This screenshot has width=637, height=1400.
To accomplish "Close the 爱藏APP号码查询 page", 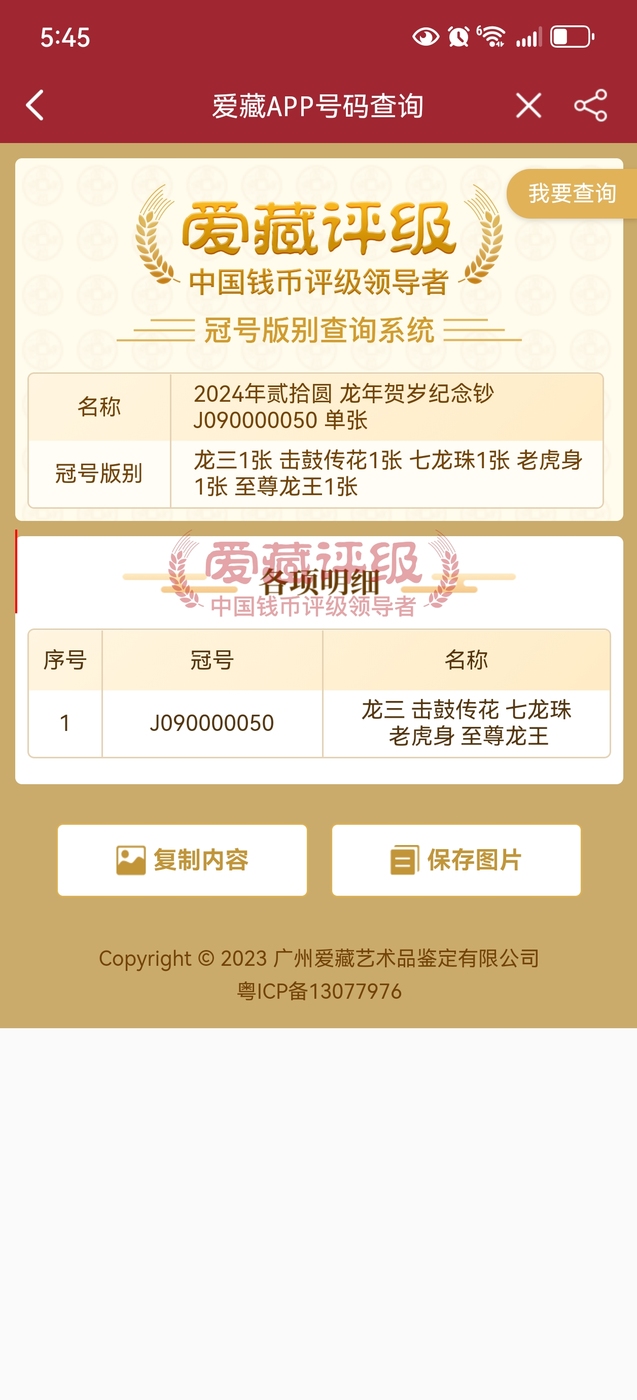I will click(x=528, y=106).
